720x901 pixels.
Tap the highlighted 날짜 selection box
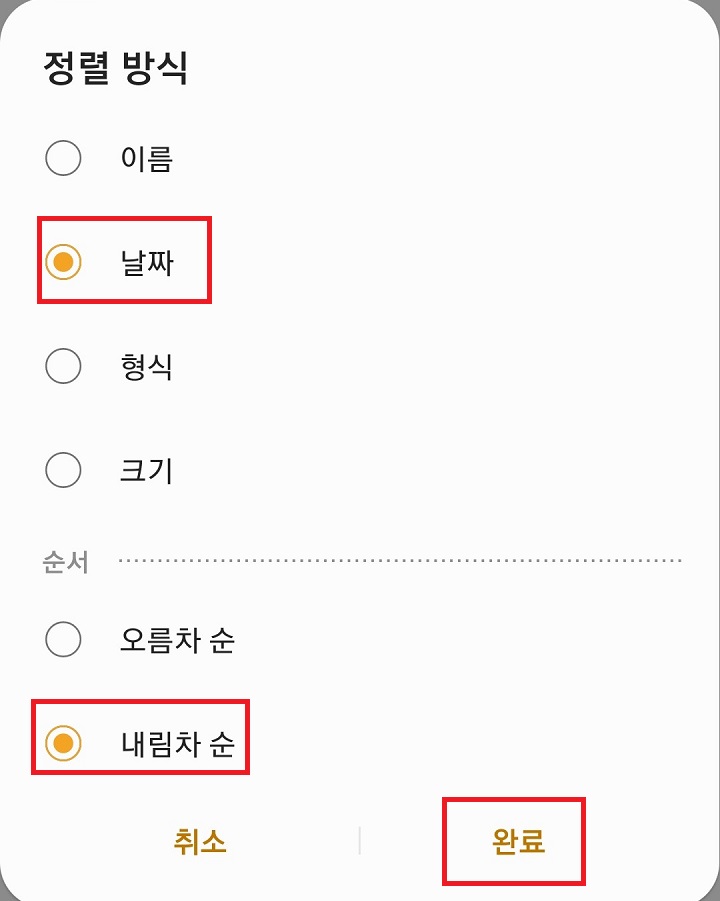[123, 261]
